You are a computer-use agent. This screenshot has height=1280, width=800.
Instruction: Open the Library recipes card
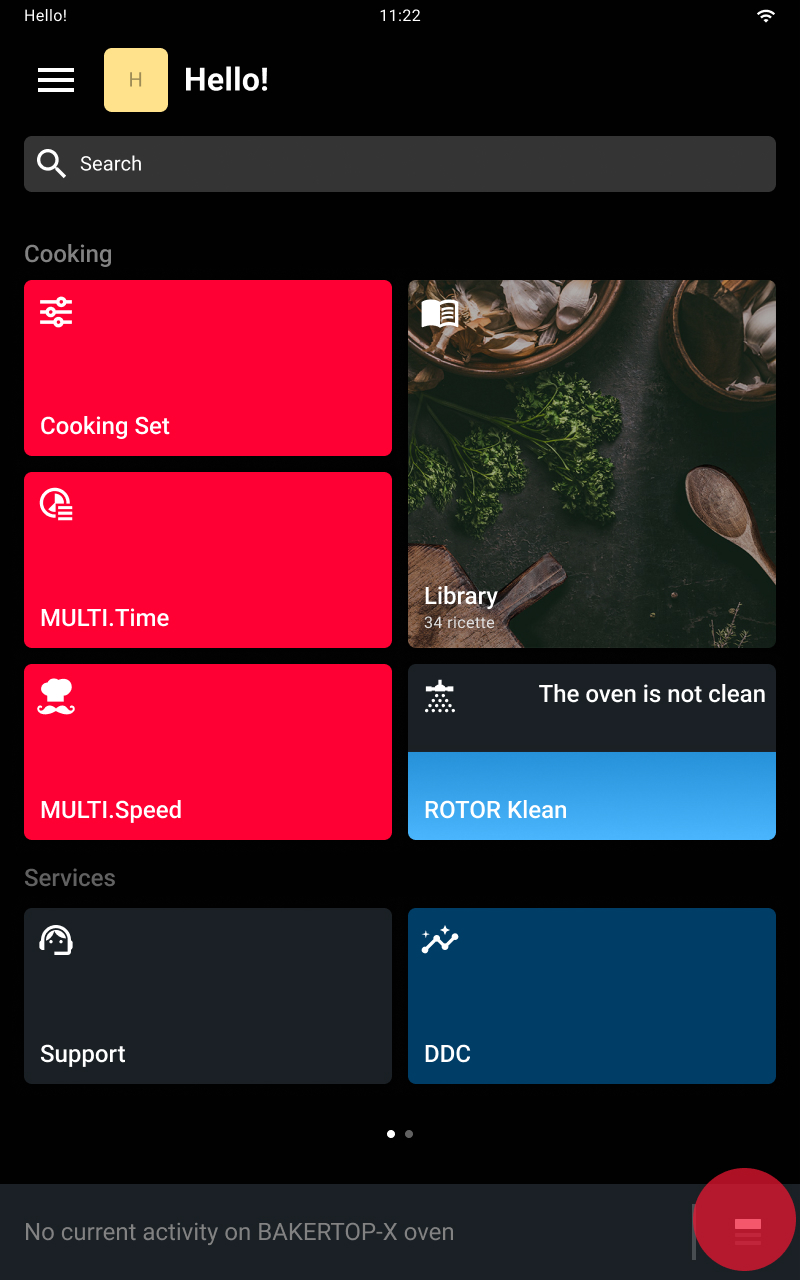click(592, 464)
